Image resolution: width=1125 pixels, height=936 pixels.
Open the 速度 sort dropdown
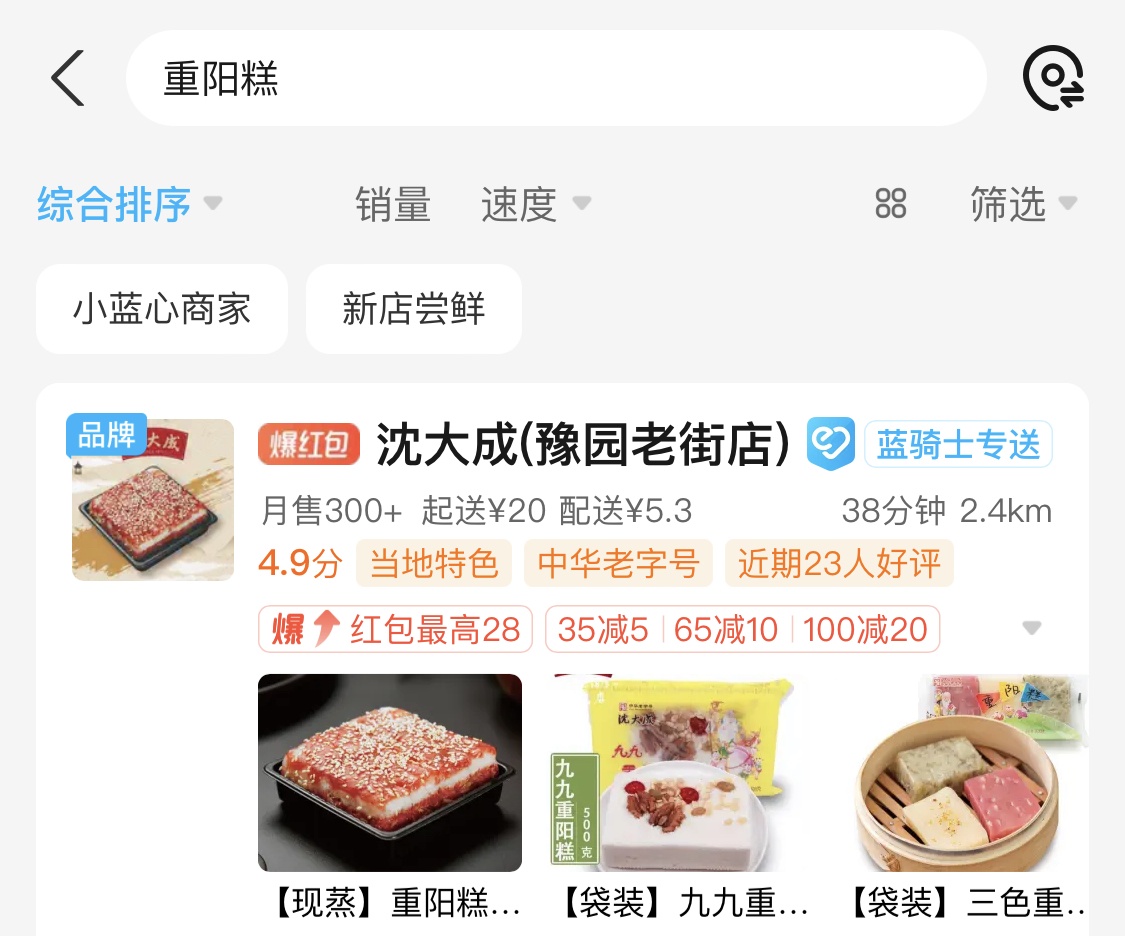point(535,205)
